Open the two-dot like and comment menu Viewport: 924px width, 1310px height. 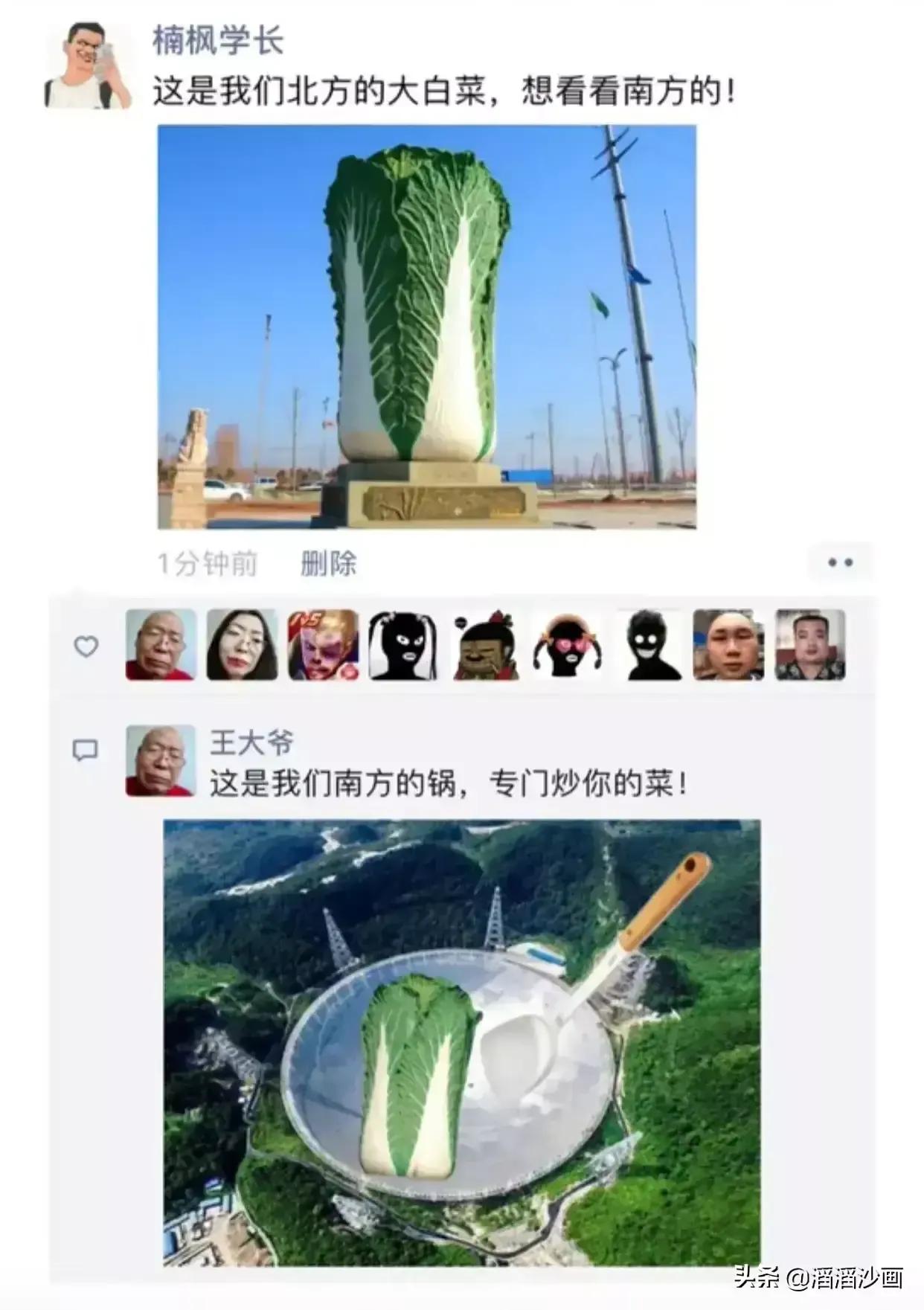click(x=840, y=563)
